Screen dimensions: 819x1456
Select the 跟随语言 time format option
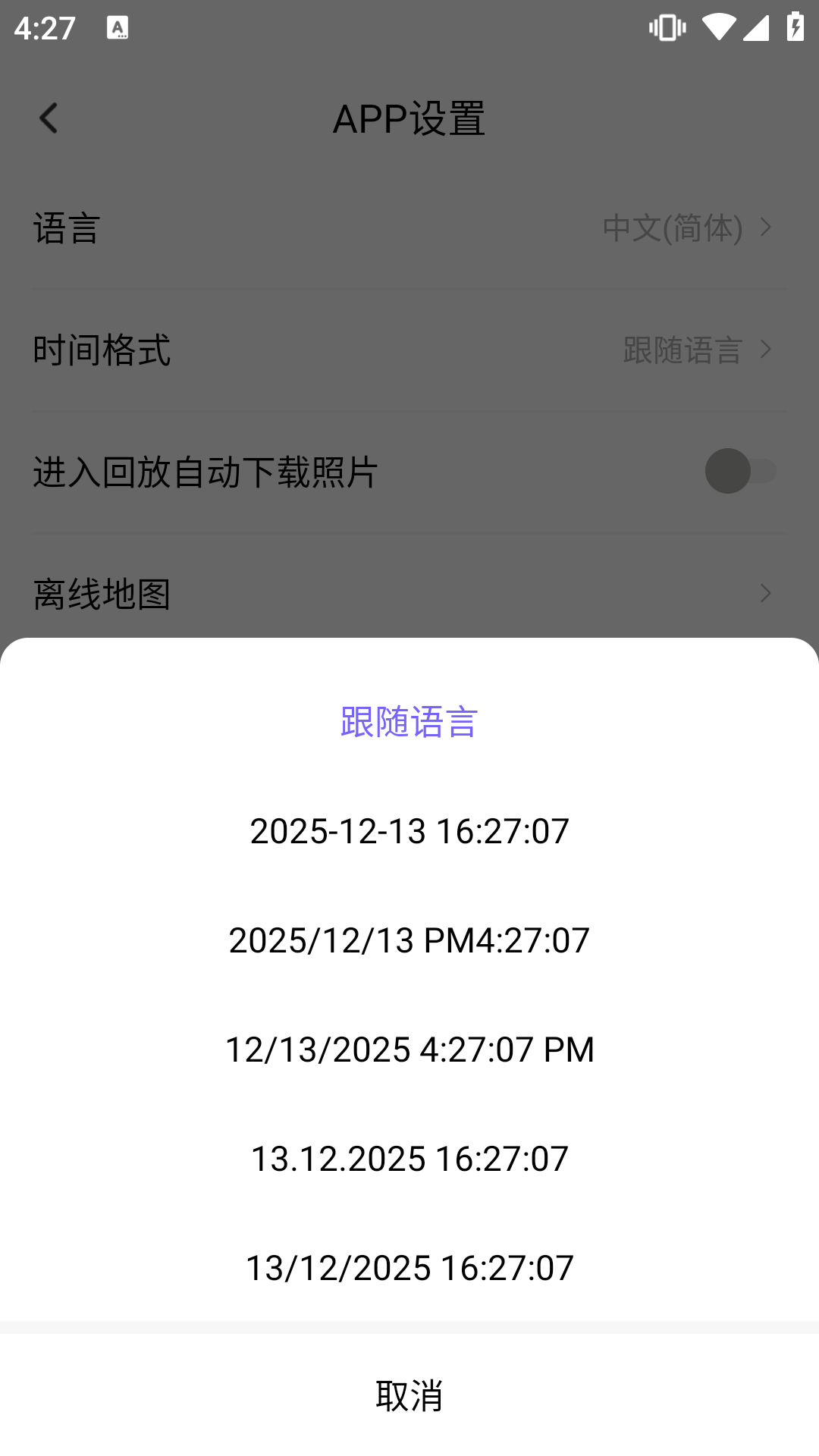(409, 721)
